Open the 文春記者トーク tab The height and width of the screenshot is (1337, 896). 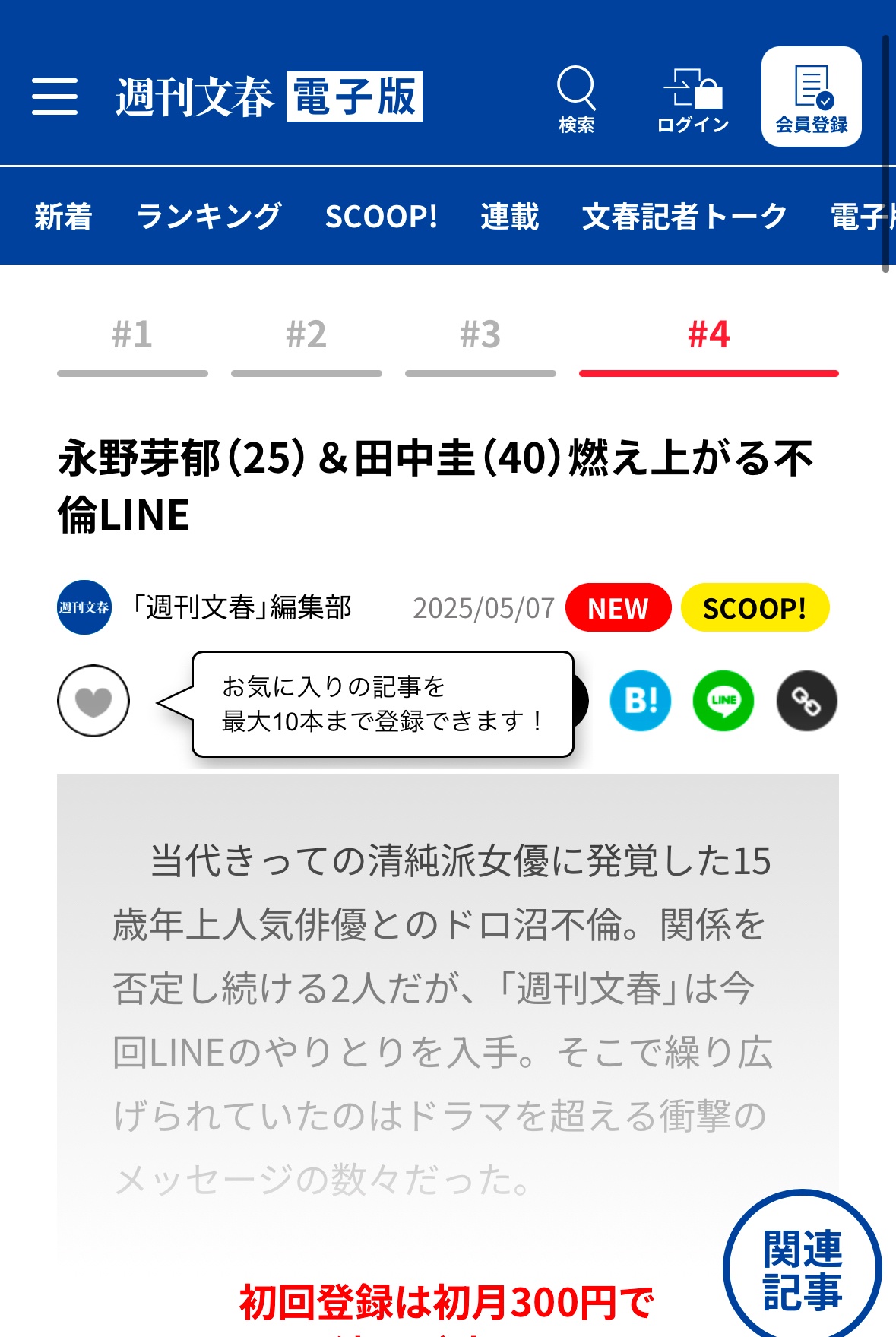(684, 217)
